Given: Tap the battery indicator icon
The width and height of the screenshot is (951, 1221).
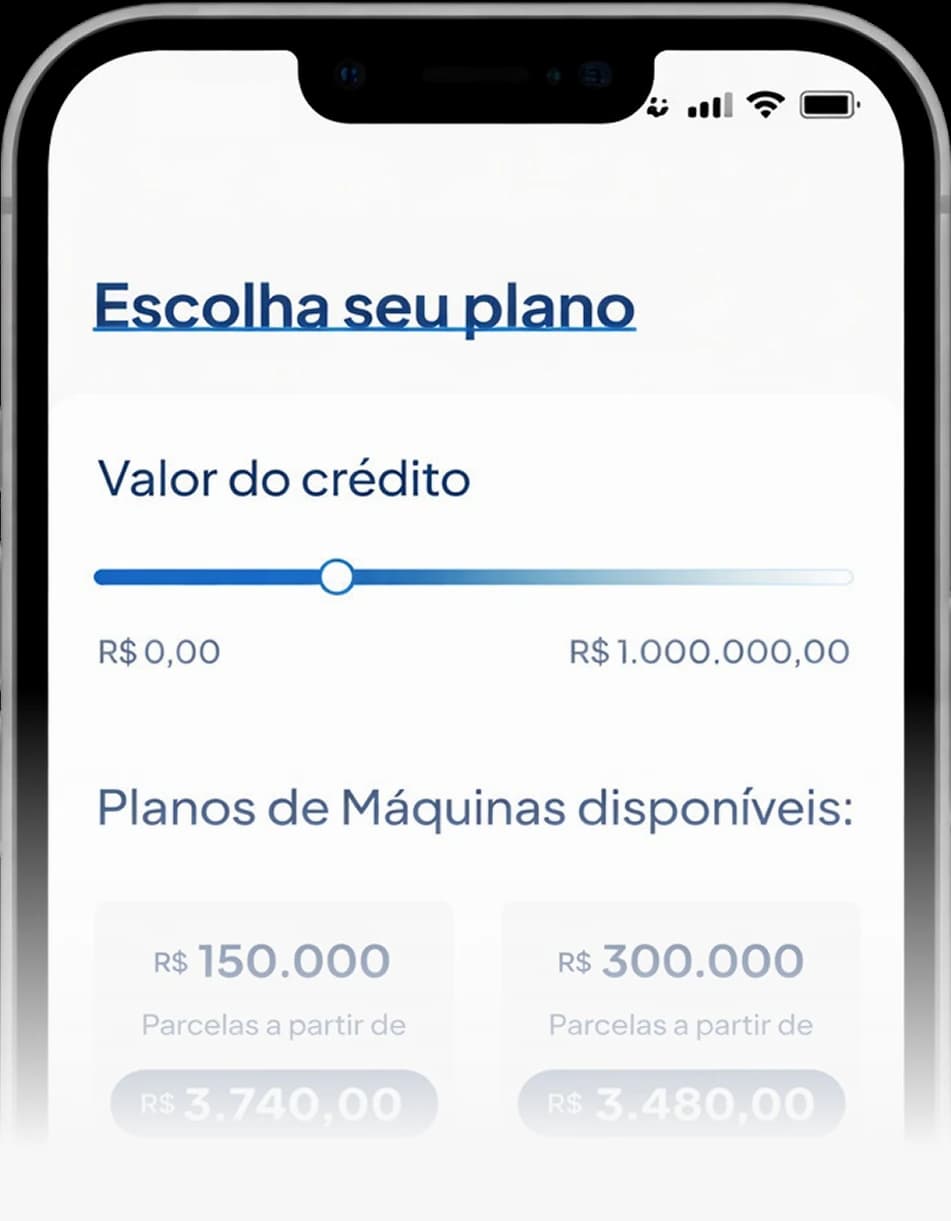Looking at the screenshot, I should [828, 104].
